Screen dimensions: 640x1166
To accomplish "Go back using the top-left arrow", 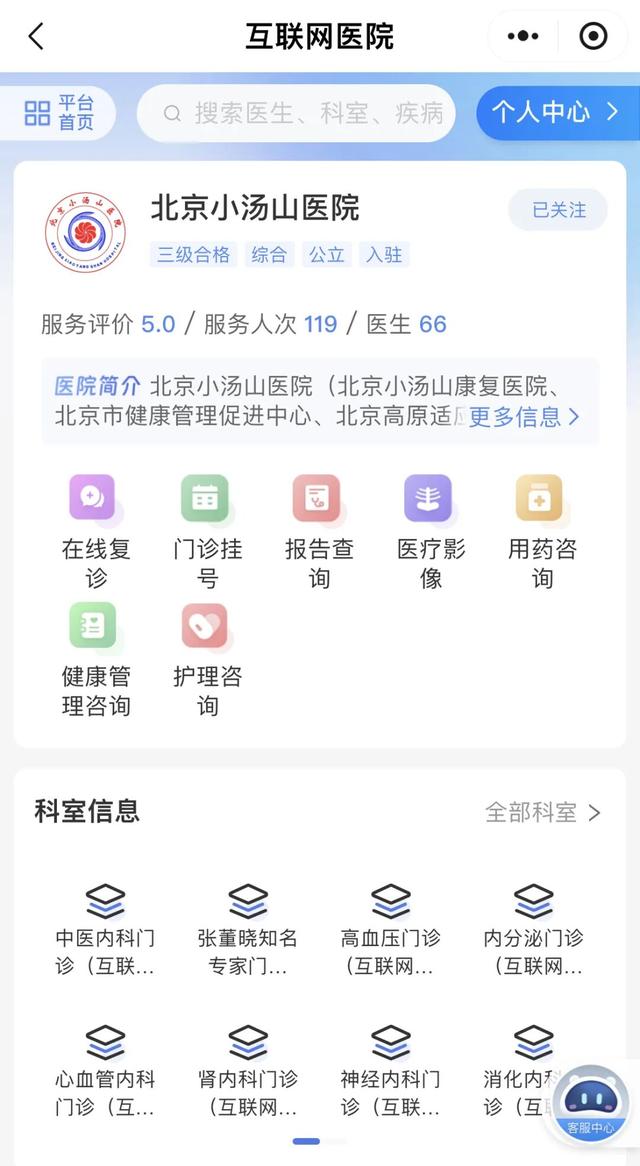I will 36,37.
